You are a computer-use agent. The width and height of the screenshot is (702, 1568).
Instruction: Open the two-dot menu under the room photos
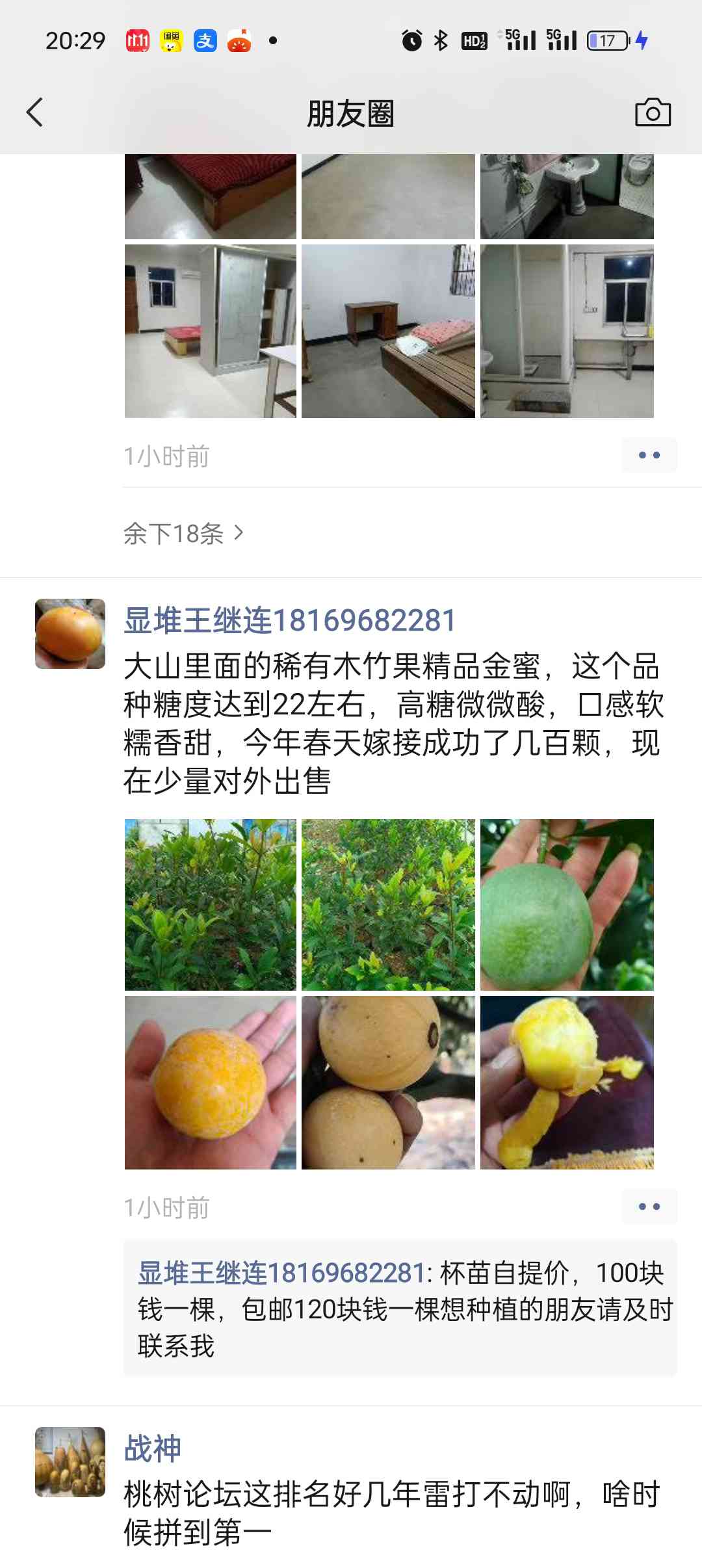coord(649,455)
